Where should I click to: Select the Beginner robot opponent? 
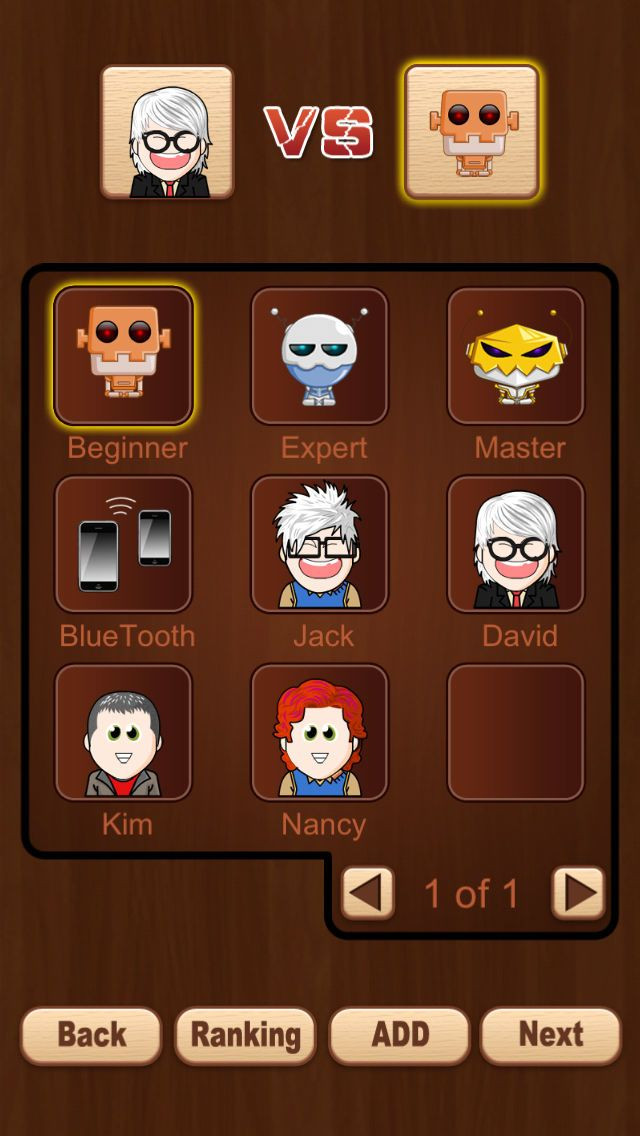[x=123, y=356]
